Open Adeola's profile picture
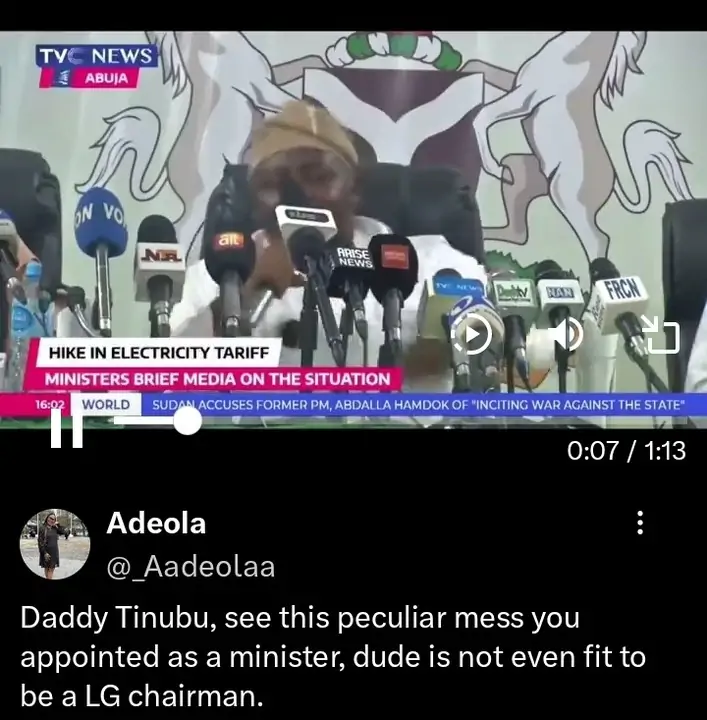Image resolution: width=707 pixels, height=720 pixels. pyautogui.click(x=55, y=544)
